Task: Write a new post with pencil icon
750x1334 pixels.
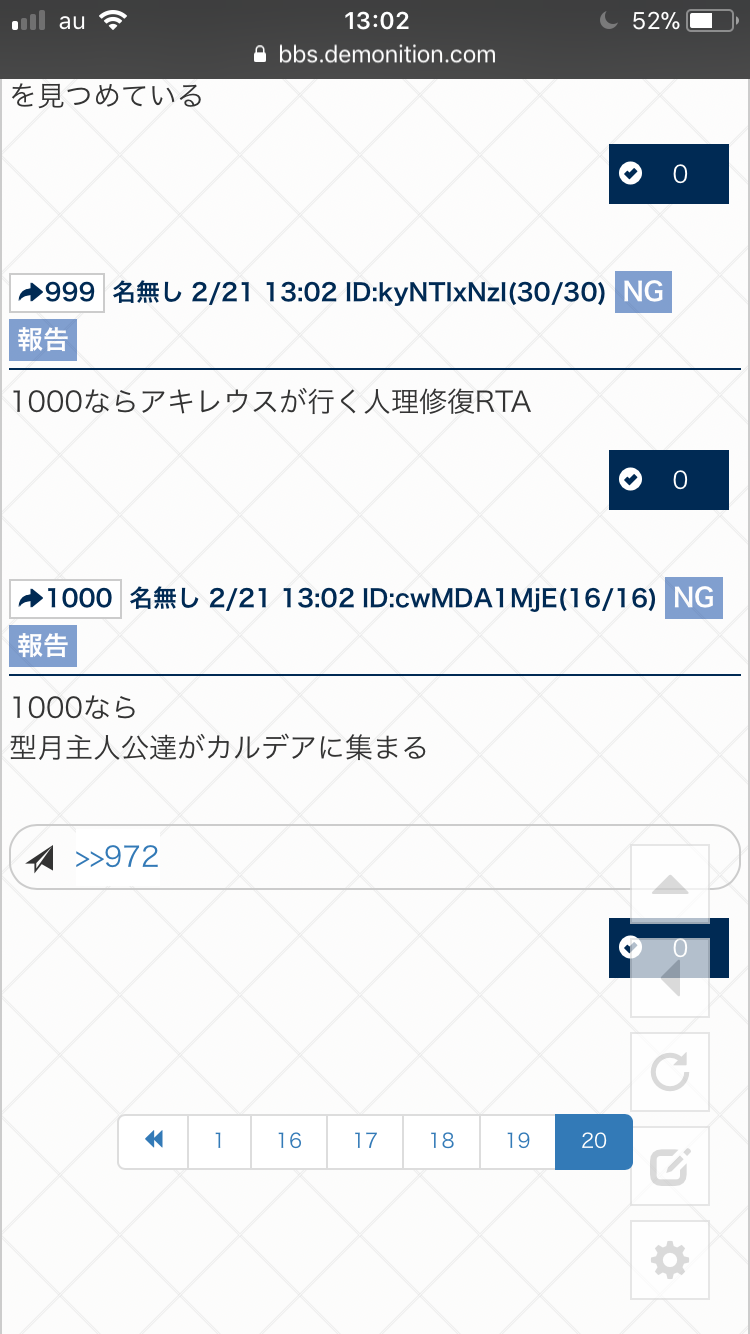Action: tap(669, 1166)
